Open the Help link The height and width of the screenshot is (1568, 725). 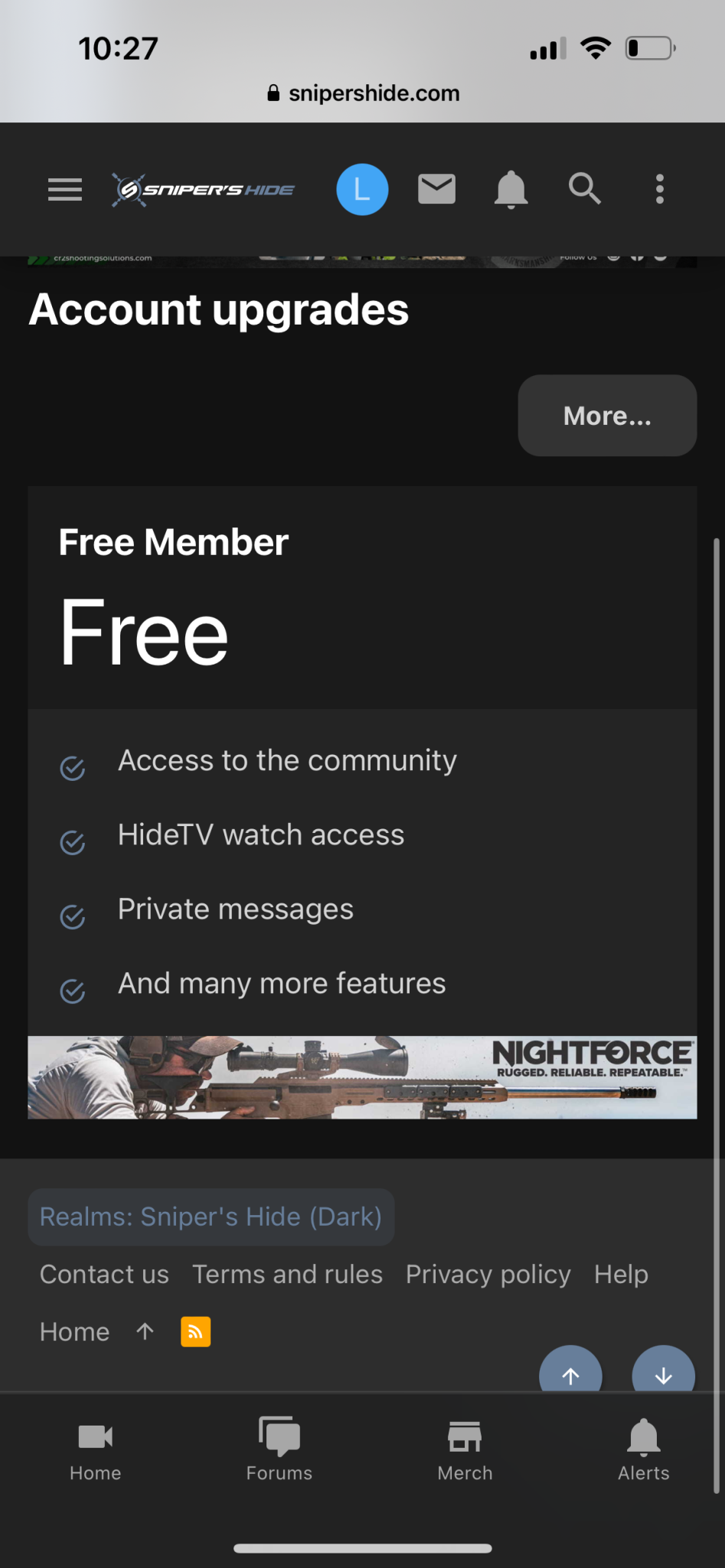pyautogui.click(x=621, y=1274)
